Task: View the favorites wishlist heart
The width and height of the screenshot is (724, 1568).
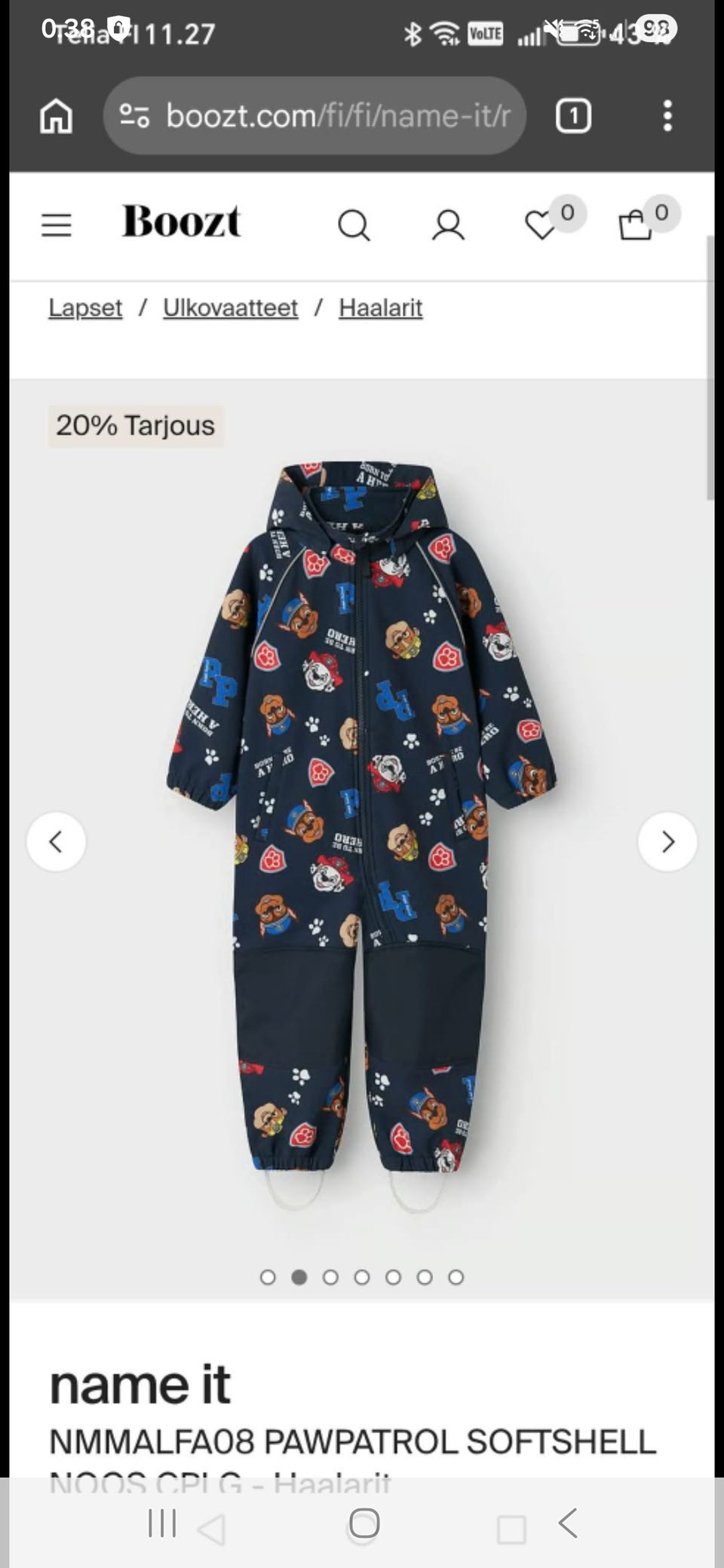Action: 541,225
